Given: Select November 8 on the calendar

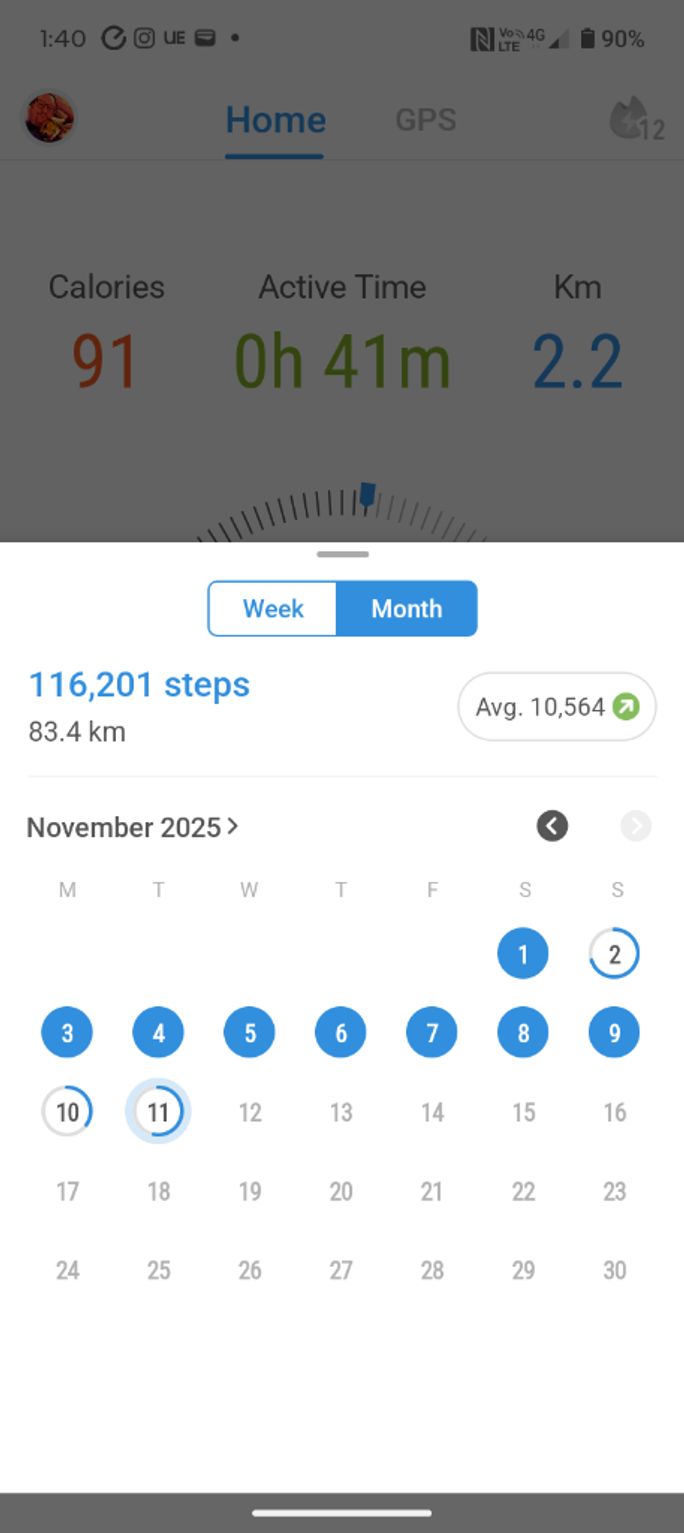Looking at the screenshot, I should (x=523, y=1033).
